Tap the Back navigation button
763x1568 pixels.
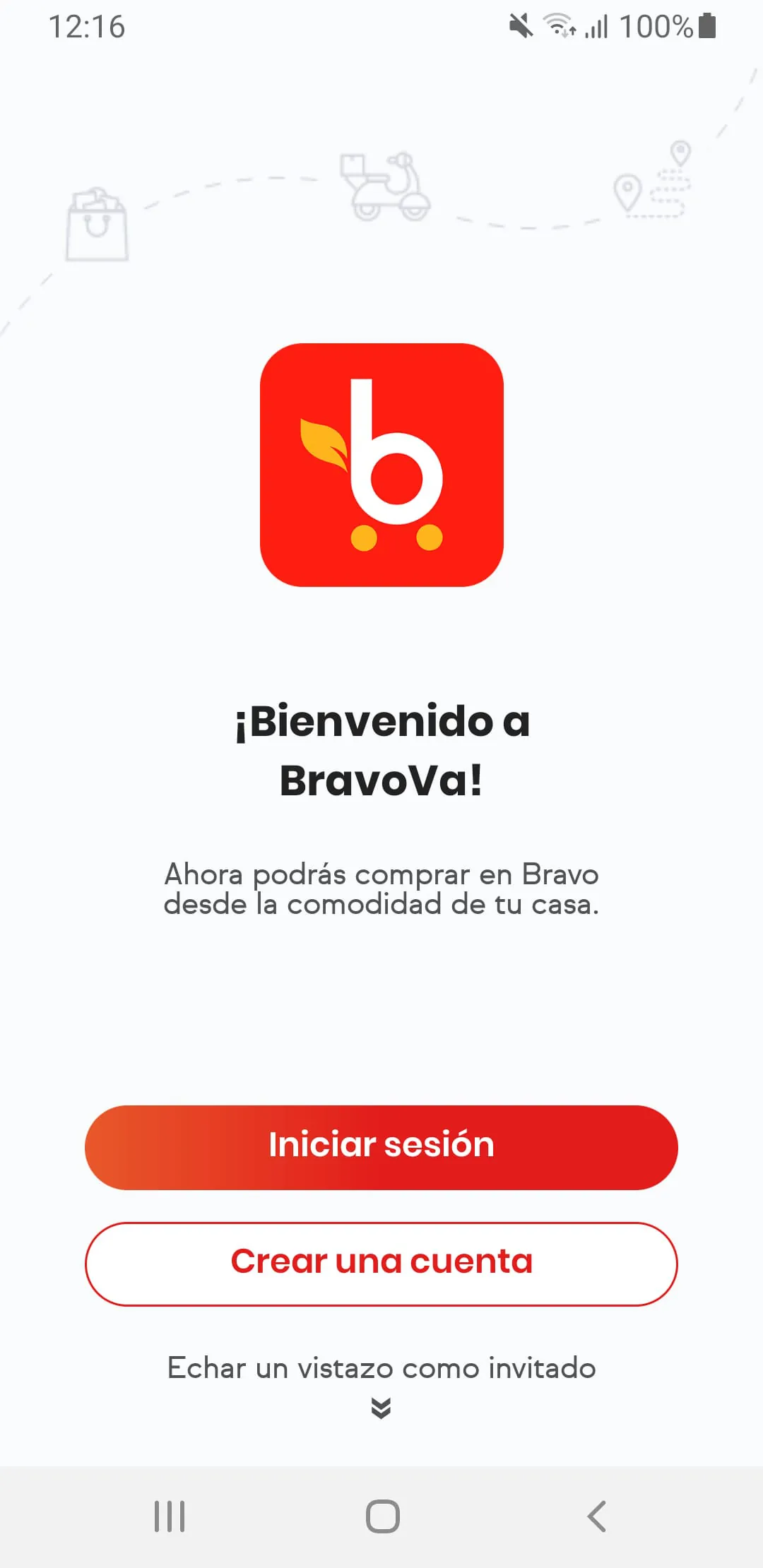tap(596, 1514)
